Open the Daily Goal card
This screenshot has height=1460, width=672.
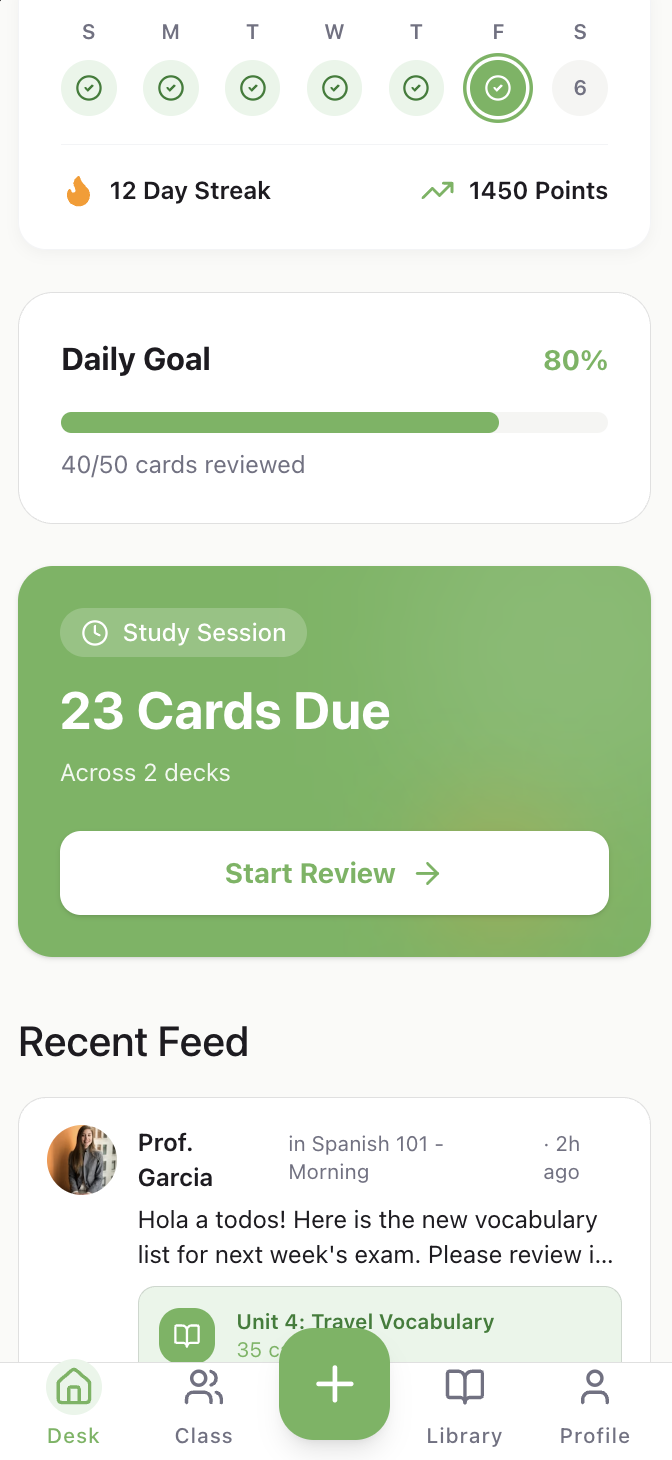[334, 408]
